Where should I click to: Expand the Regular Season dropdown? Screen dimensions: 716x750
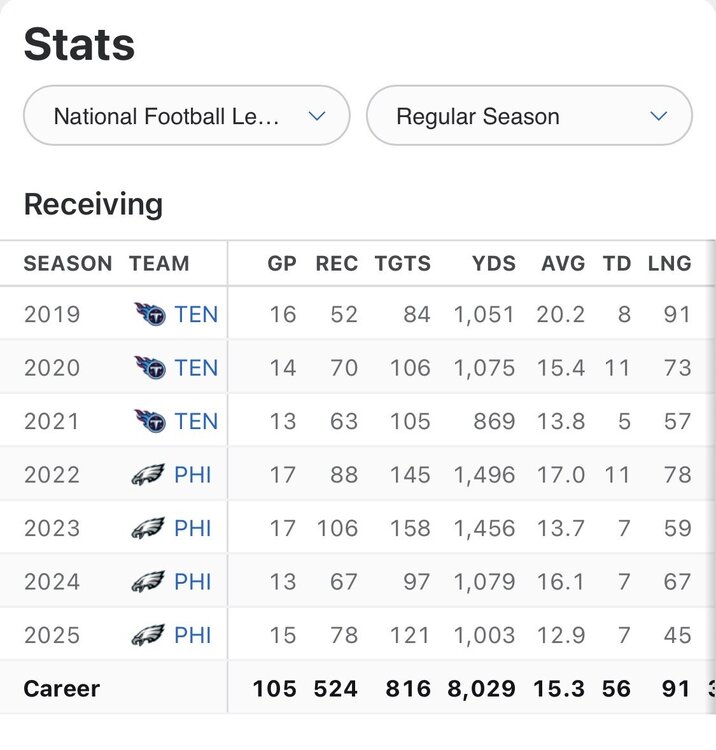coord(529,116)
